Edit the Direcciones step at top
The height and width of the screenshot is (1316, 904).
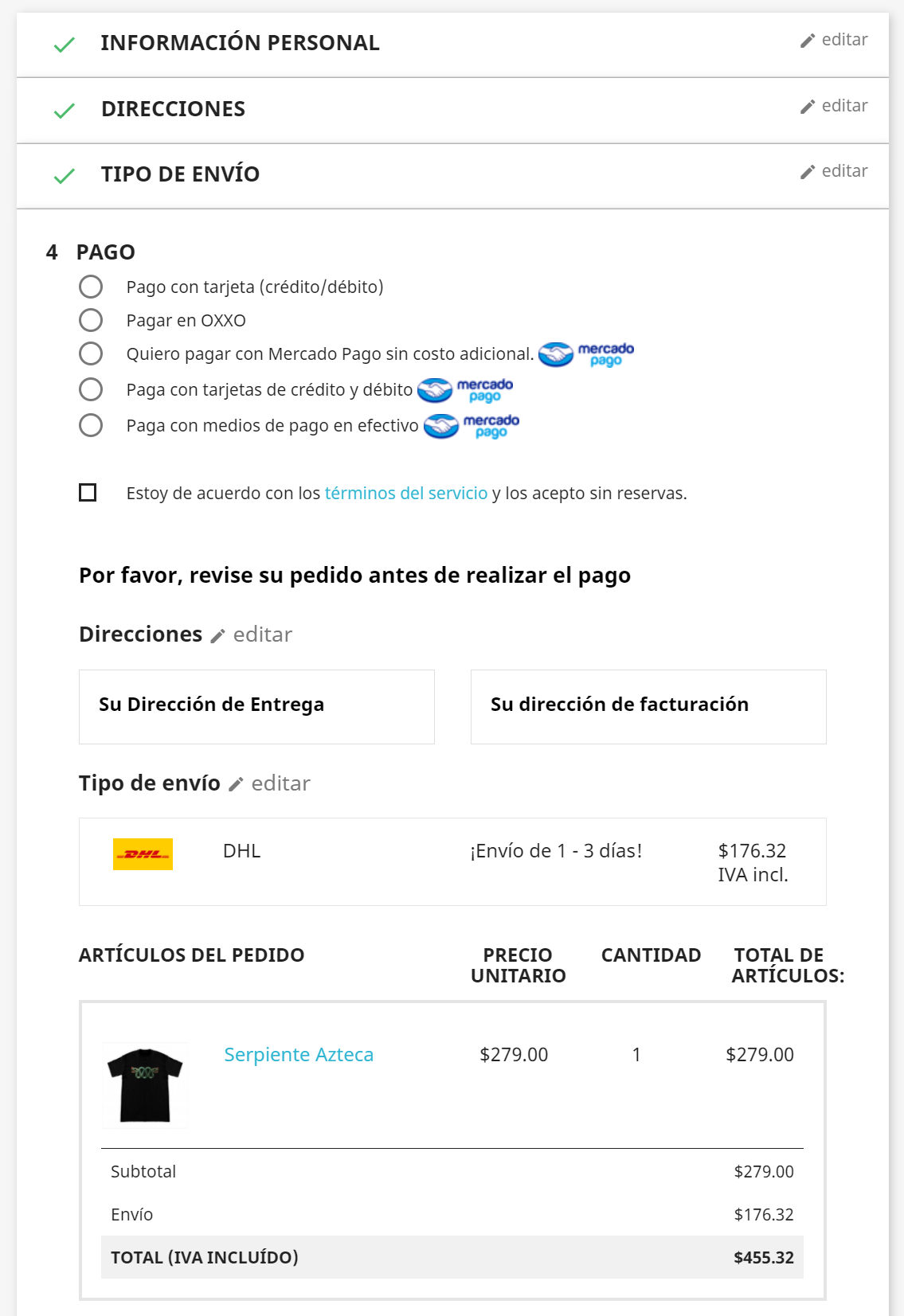pos(834,106)
